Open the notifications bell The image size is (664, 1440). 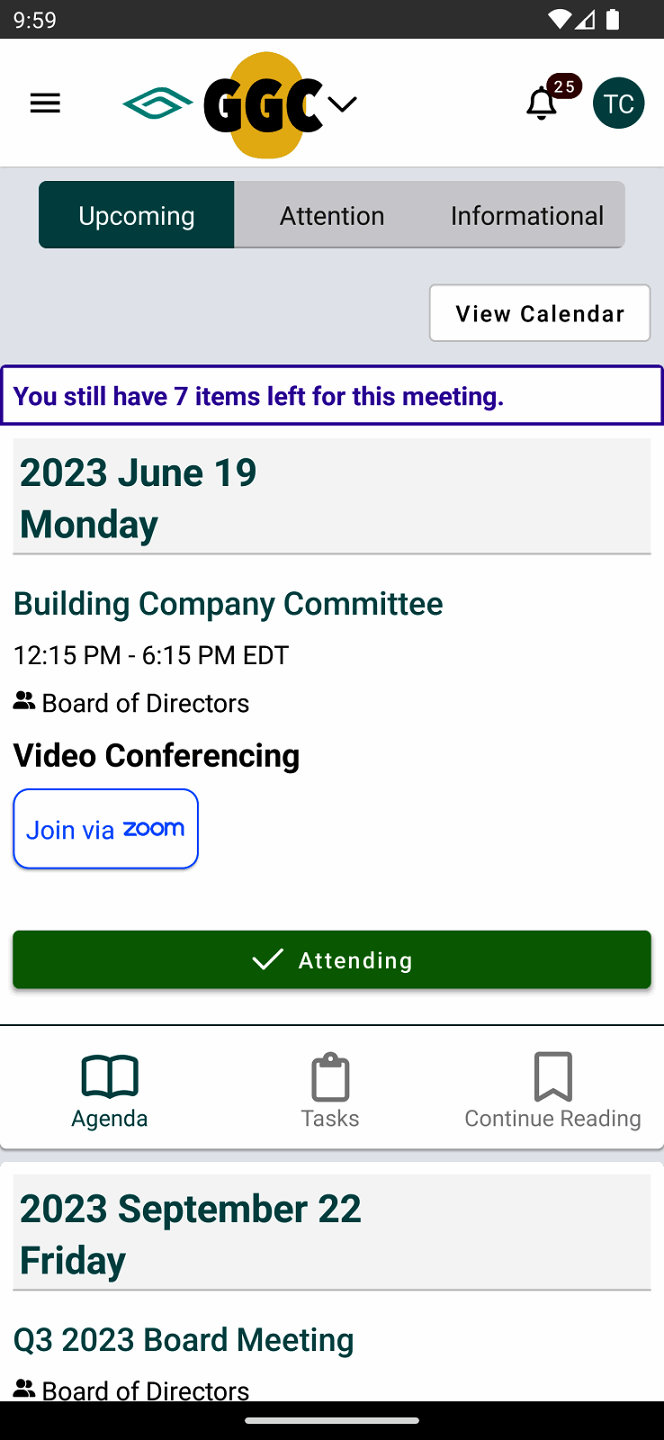pos(542,103)
